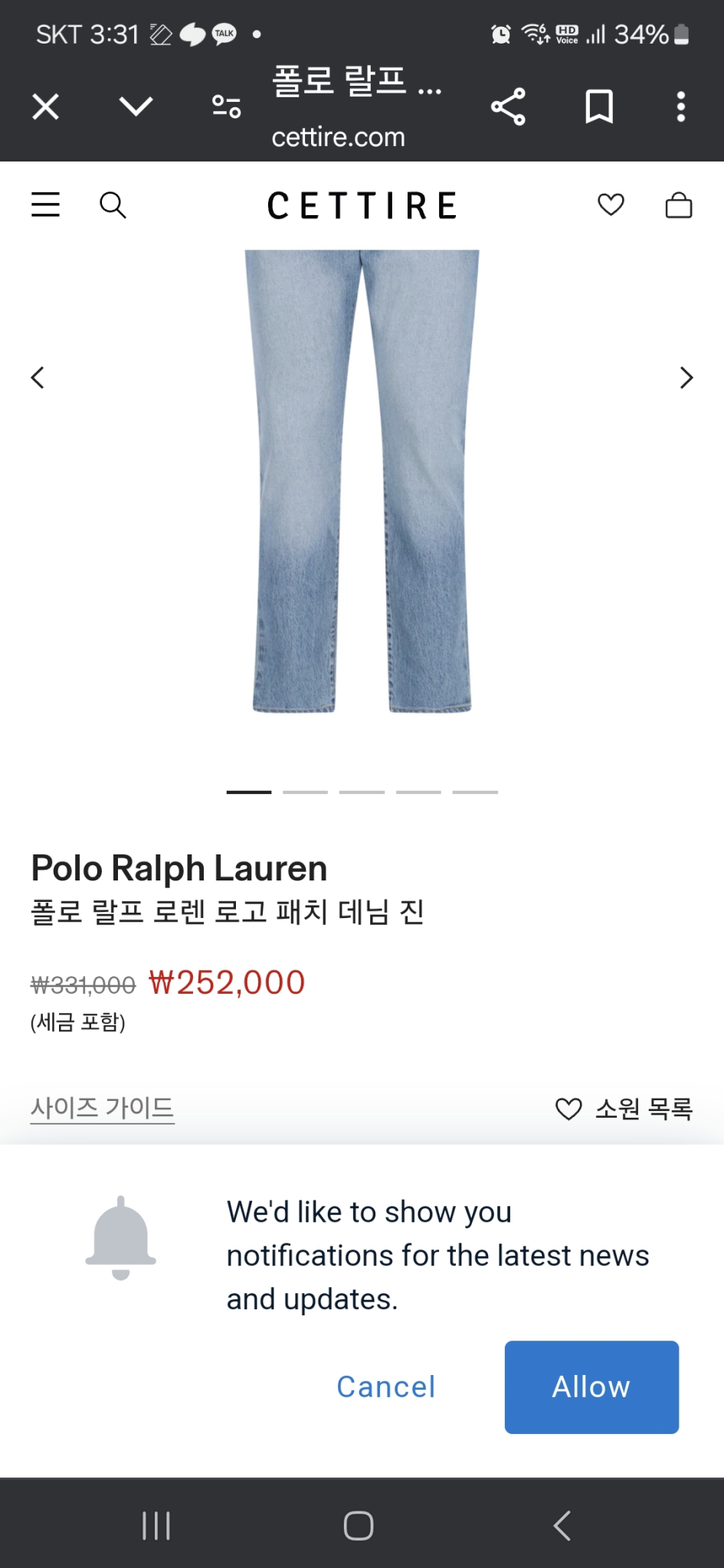Select the first carousel indicator dot
The width and height of the screenshot is (724, 1568).
tap(249, 792)
